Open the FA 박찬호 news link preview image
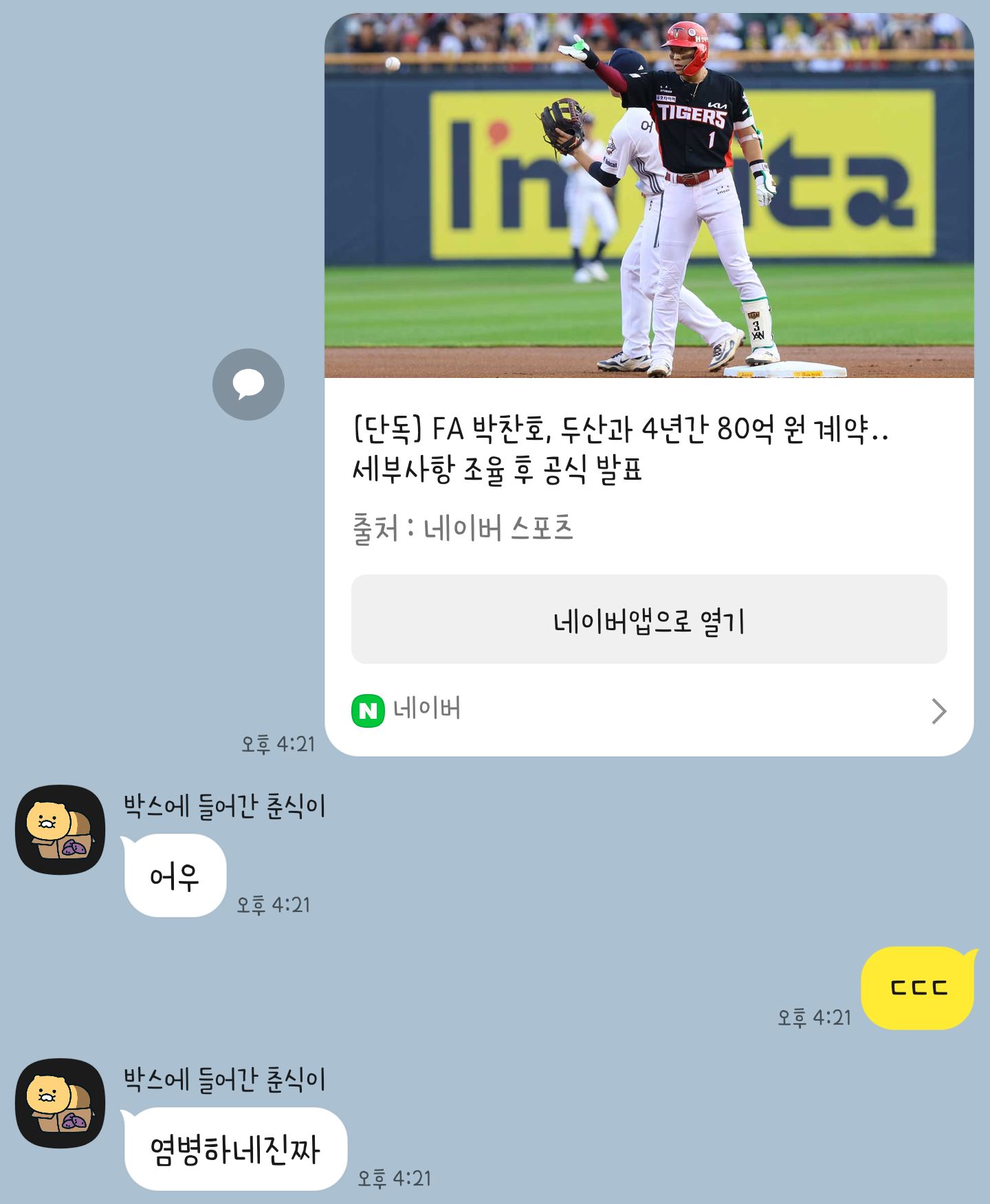 pyautogui.click(x=649, y=196)
